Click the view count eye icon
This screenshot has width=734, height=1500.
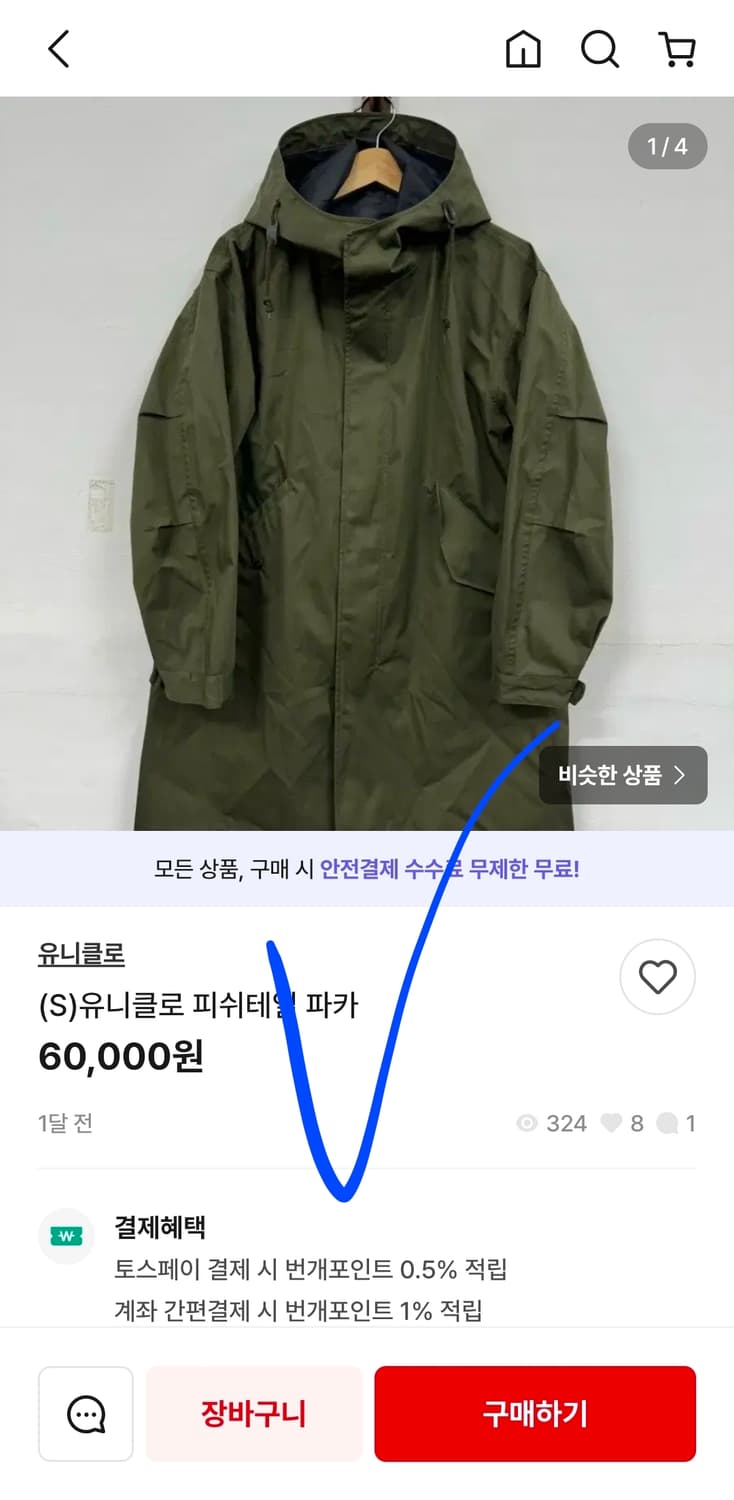coord(527,1123)
